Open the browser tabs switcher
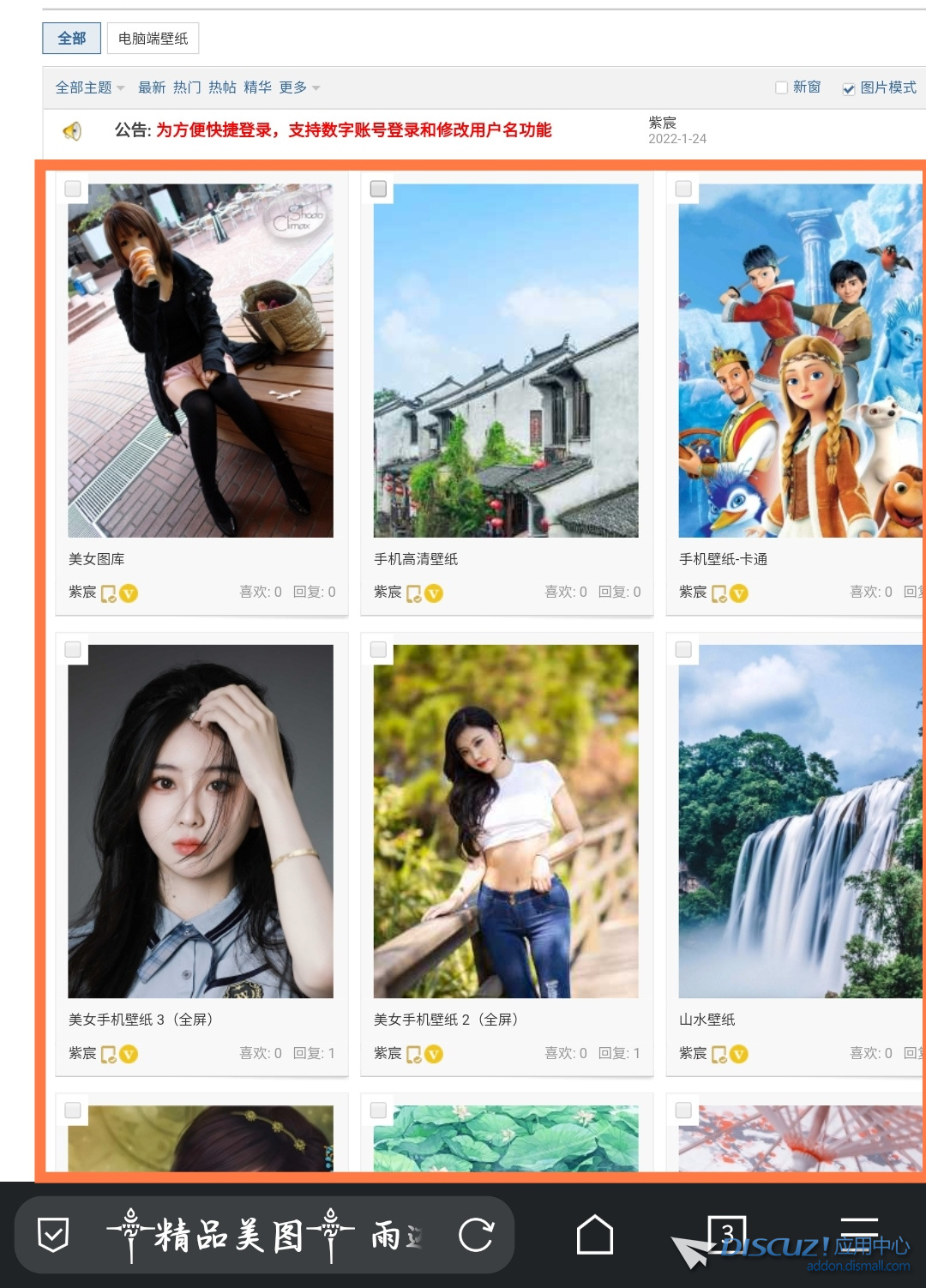 click(726, 1233)
